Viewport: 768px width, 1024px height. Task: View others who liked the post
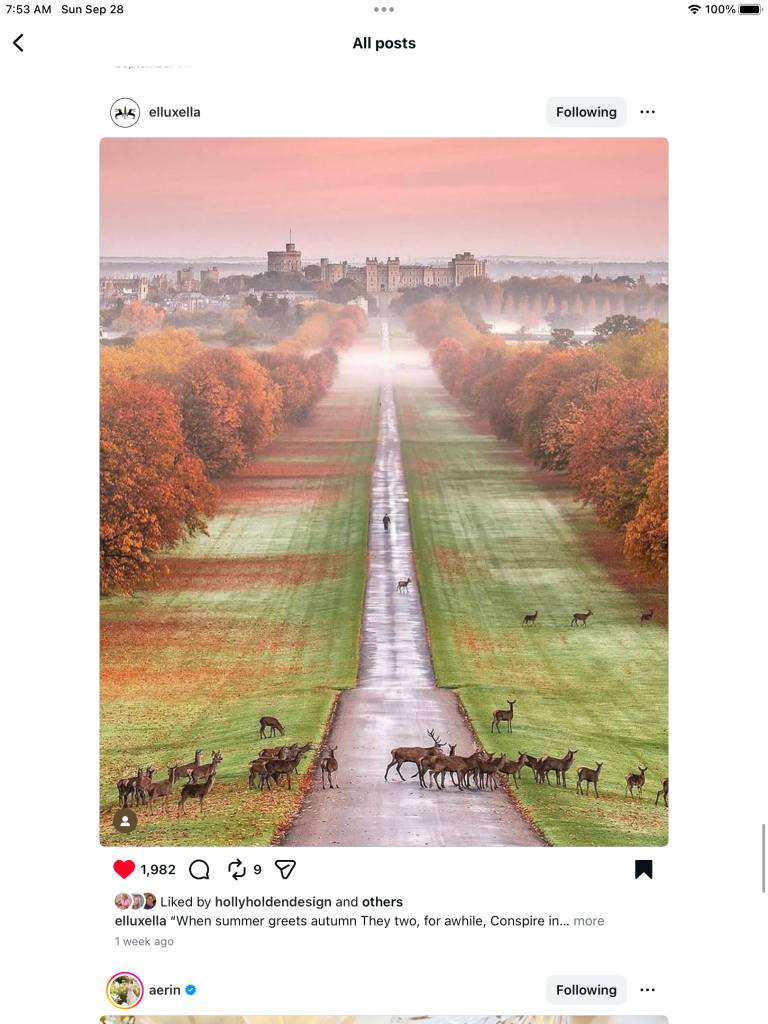click(x=382, y=901)
